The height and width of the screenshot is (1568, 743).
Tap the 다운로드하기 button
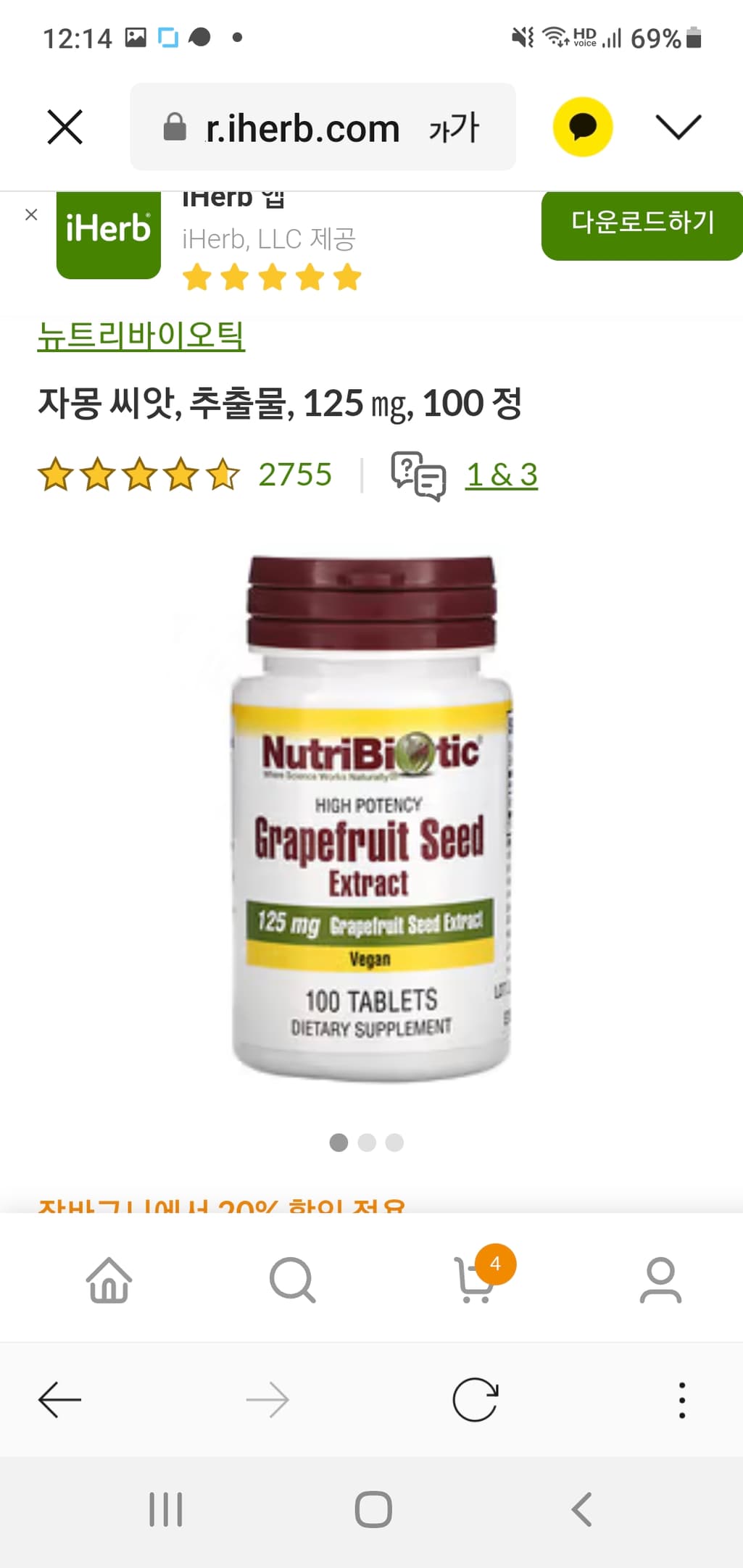click(x=642, y=222)
